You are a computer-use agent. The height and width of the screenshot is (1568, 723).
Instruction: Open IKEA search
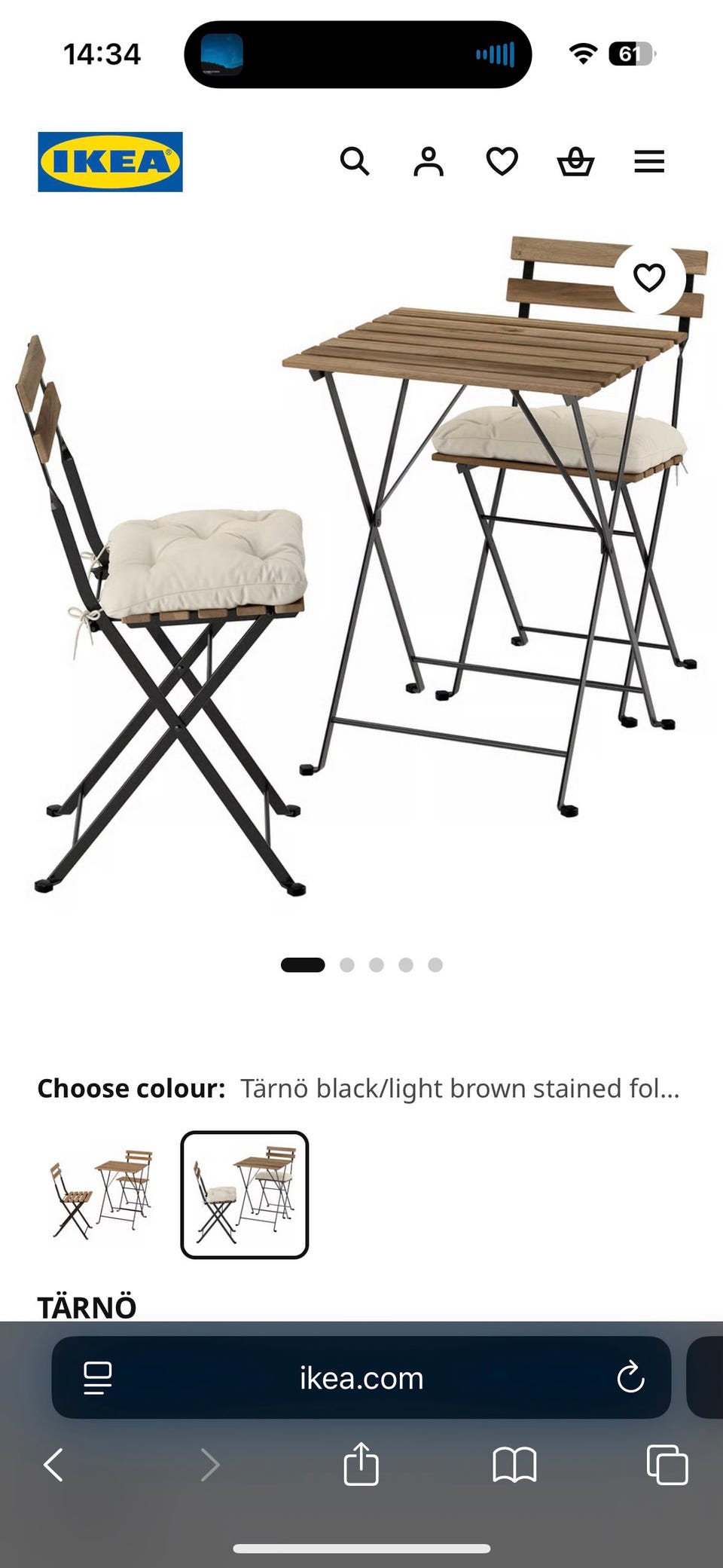(355, 161)
